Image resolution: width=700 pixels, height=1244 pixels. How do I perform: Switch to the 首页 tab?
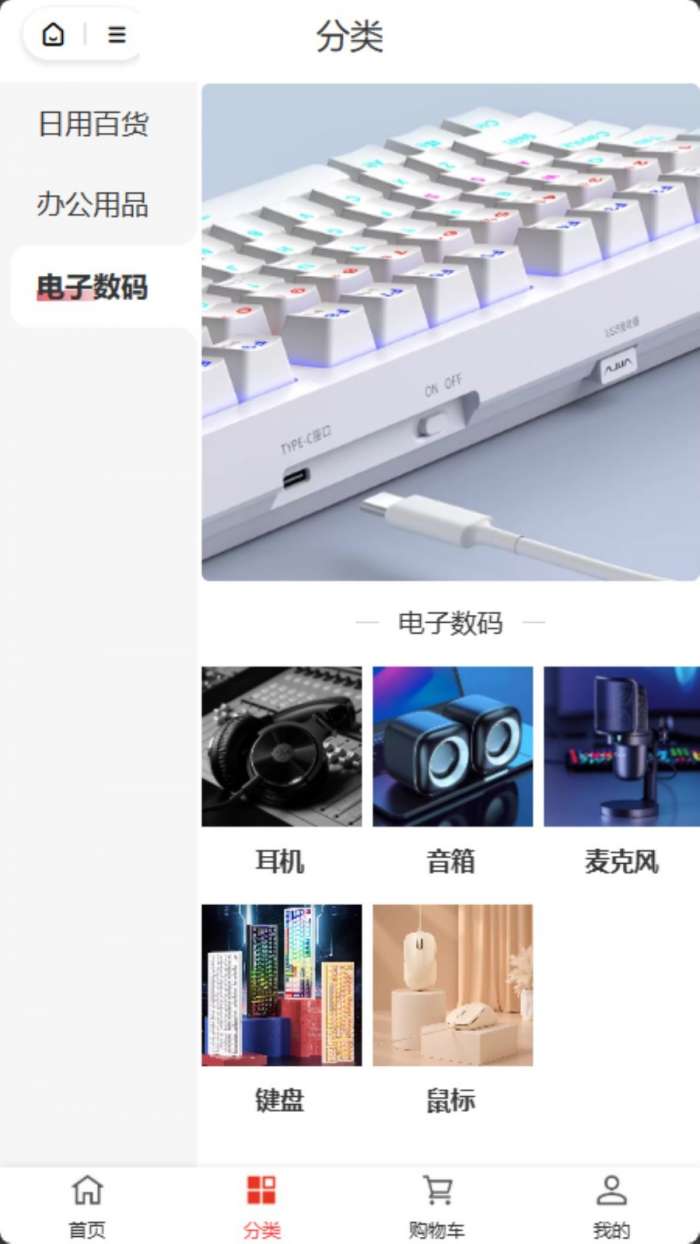pos(87,1205)
